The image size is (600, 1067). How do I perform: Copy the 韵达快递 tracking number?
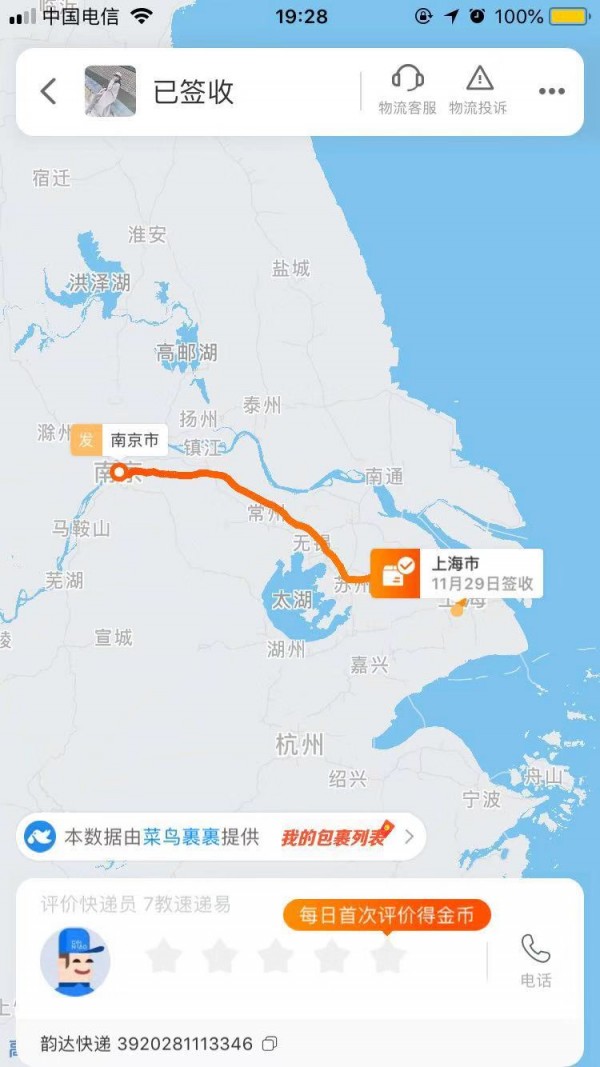(270, 1043)
